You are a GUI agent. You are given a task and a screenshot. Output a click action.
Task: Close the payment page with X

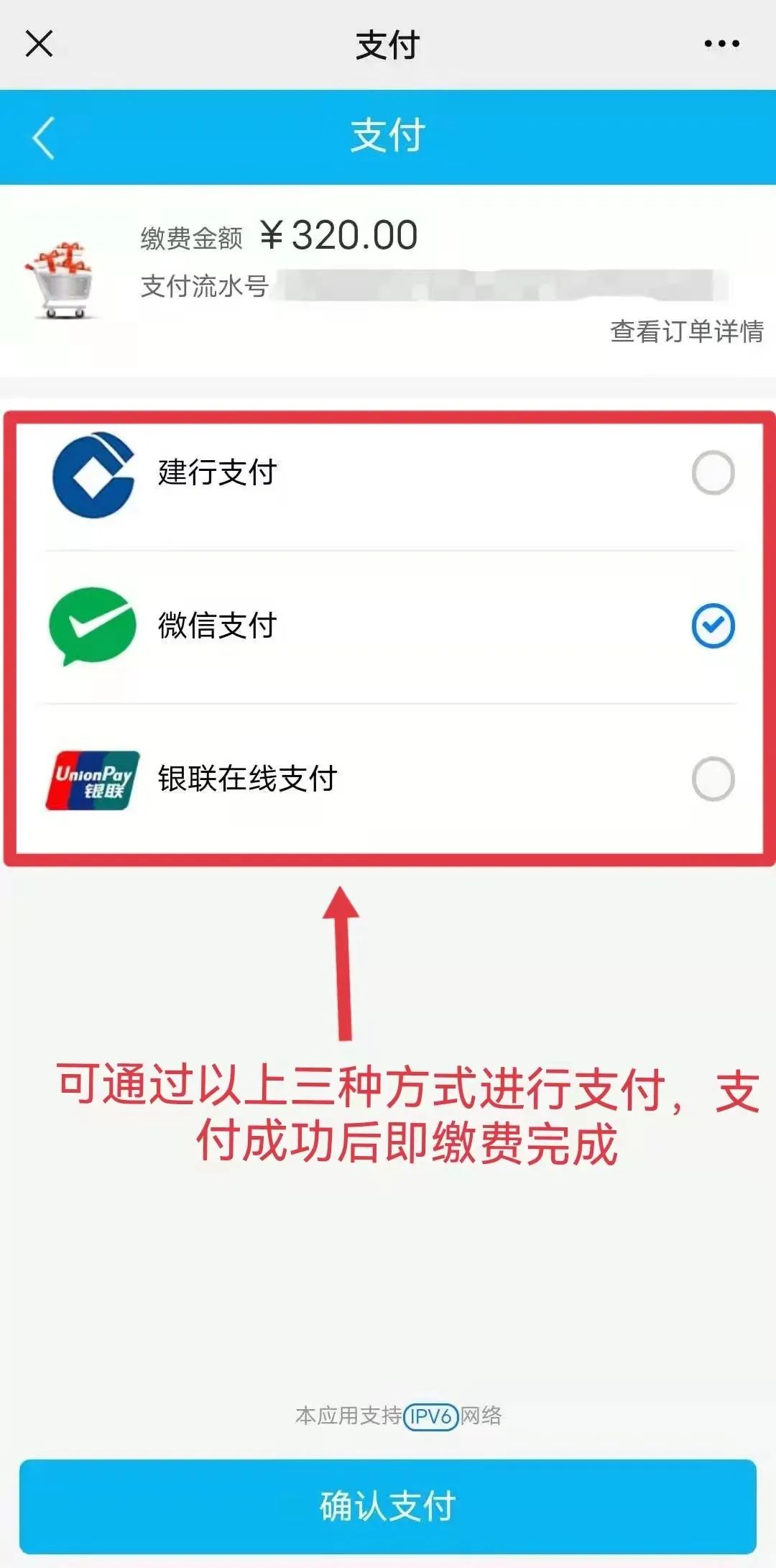(39, 44)
